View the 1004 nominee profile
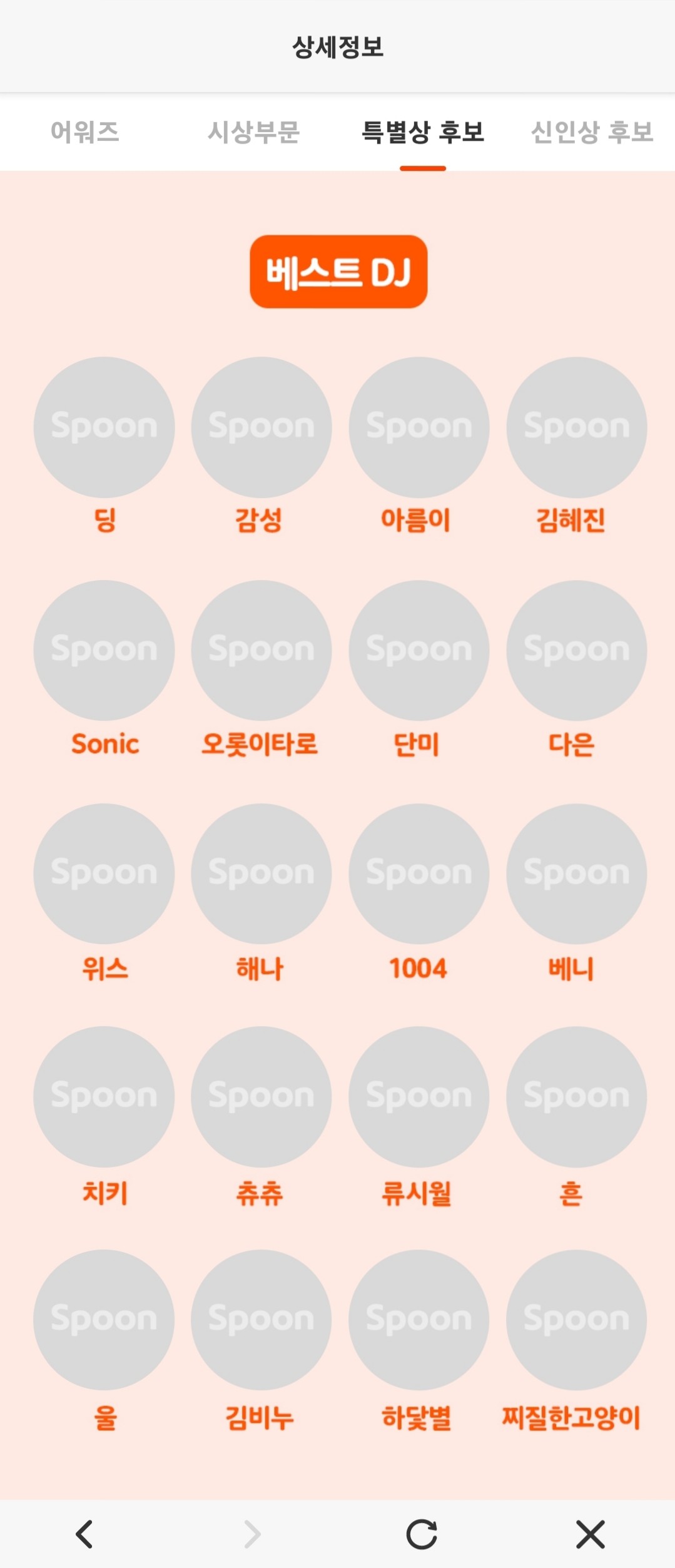Viewport: 675px width, 1568px height. 419,874
